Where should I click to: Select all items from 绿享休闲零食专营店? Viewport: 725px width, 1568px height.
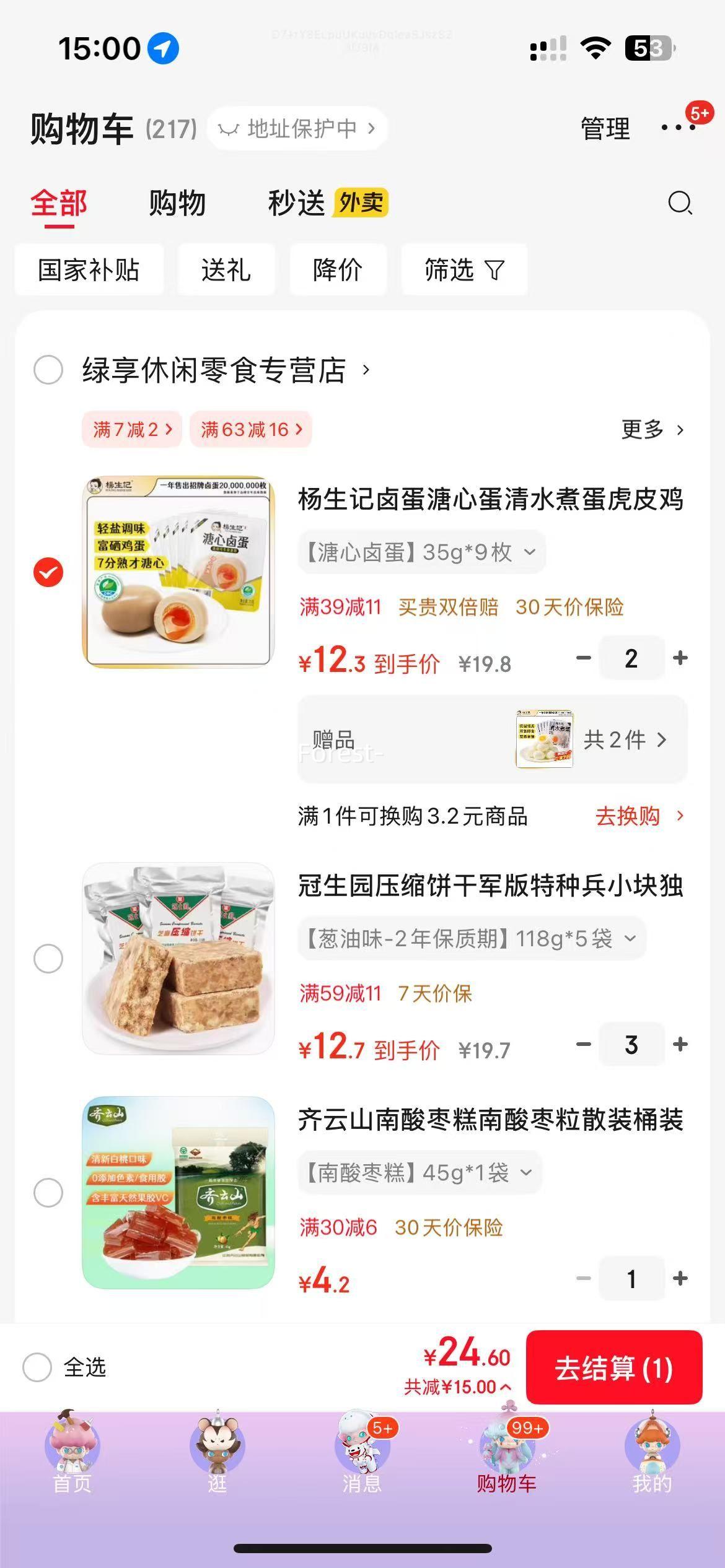(x=48, y=370)
